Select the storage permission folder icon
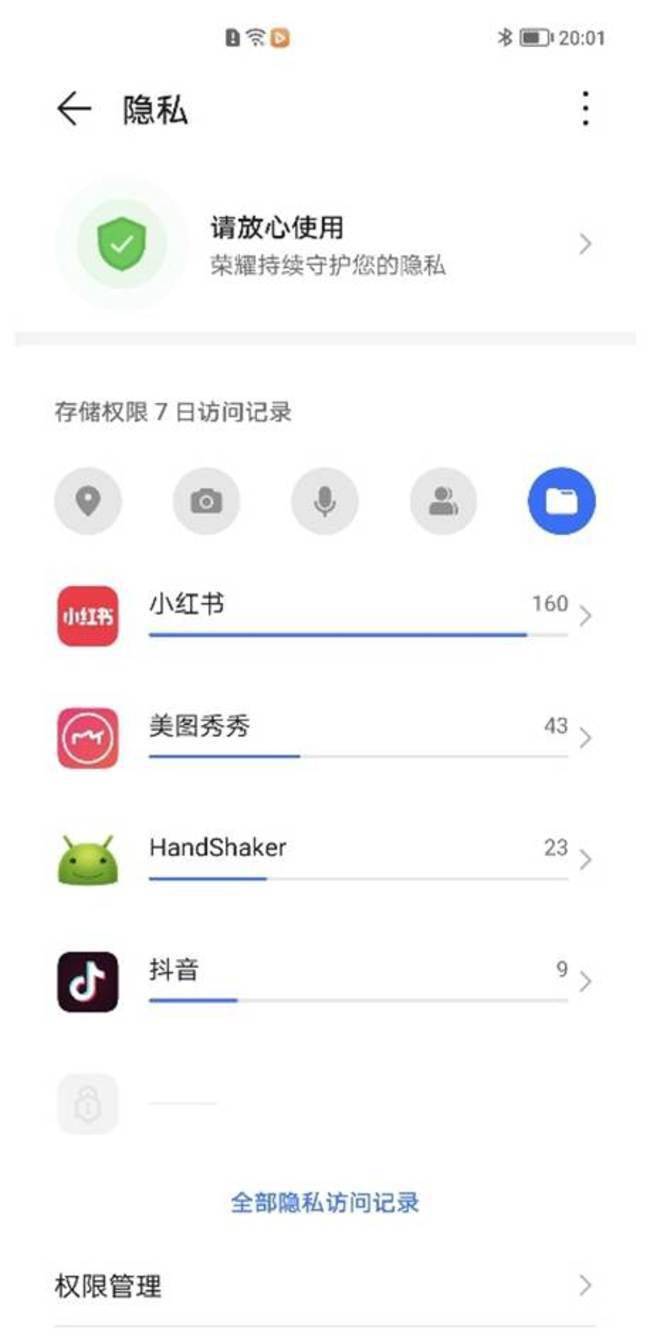Screen dimensions: 650x1341 coord(562,501)
